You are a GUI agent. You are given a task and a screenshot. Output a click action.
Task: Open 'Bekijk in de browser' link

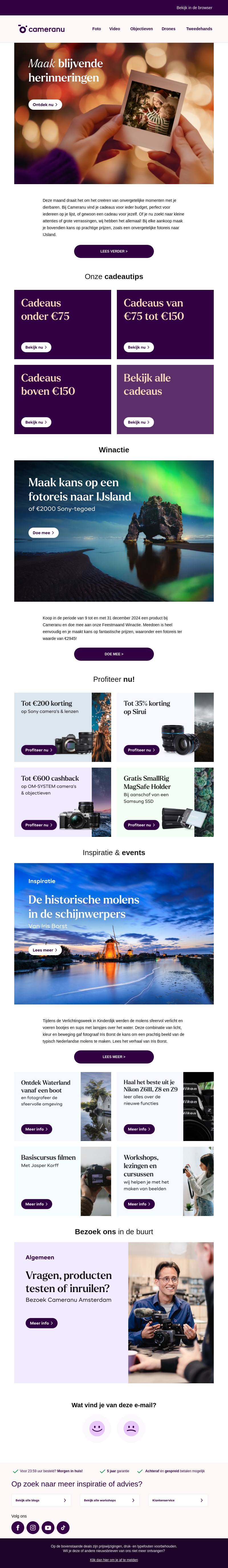(194, 8)
